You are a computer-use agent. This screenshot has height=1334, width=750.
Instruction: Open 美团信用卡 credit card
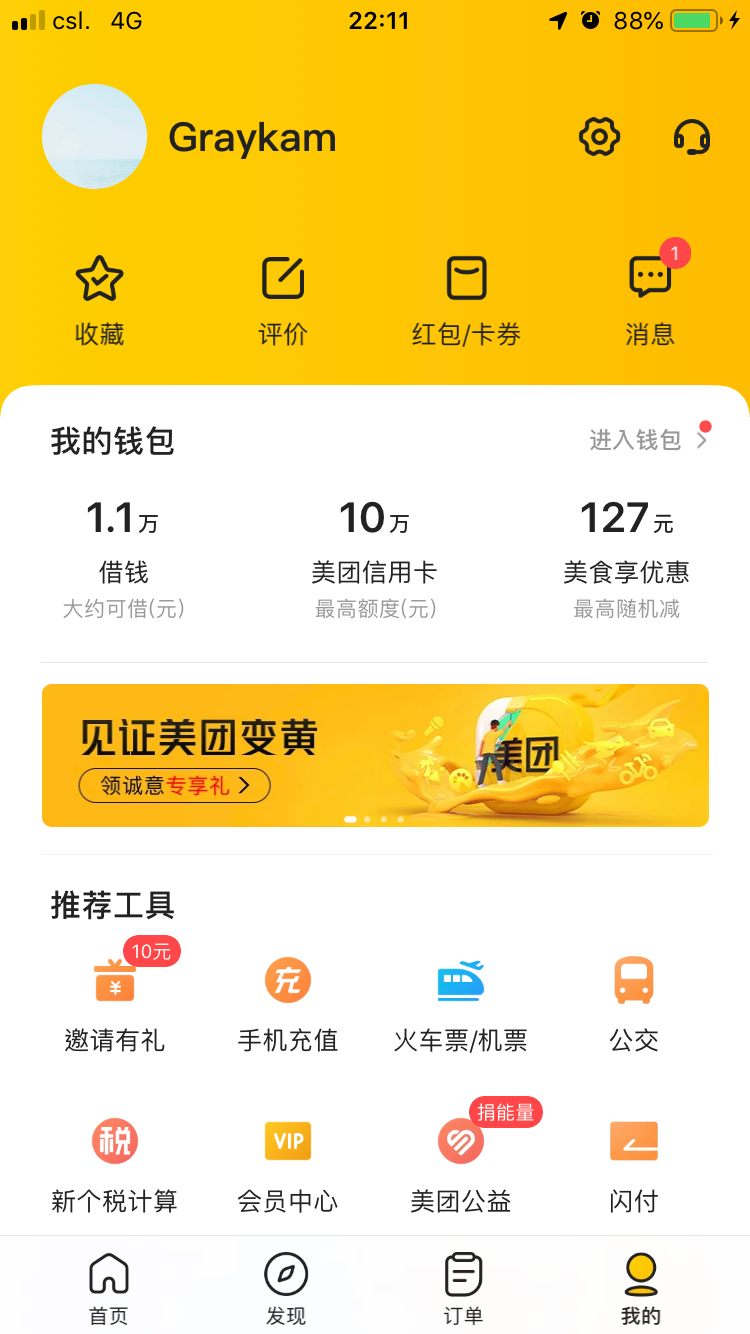[374, 555]
